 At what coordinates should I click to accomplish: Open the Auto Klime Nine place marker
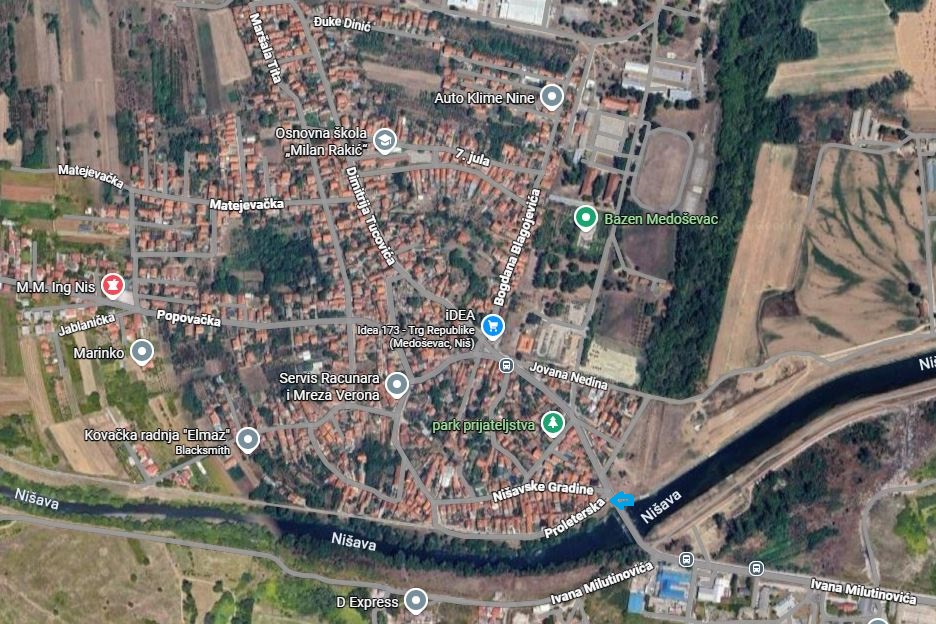pos(552,96)
